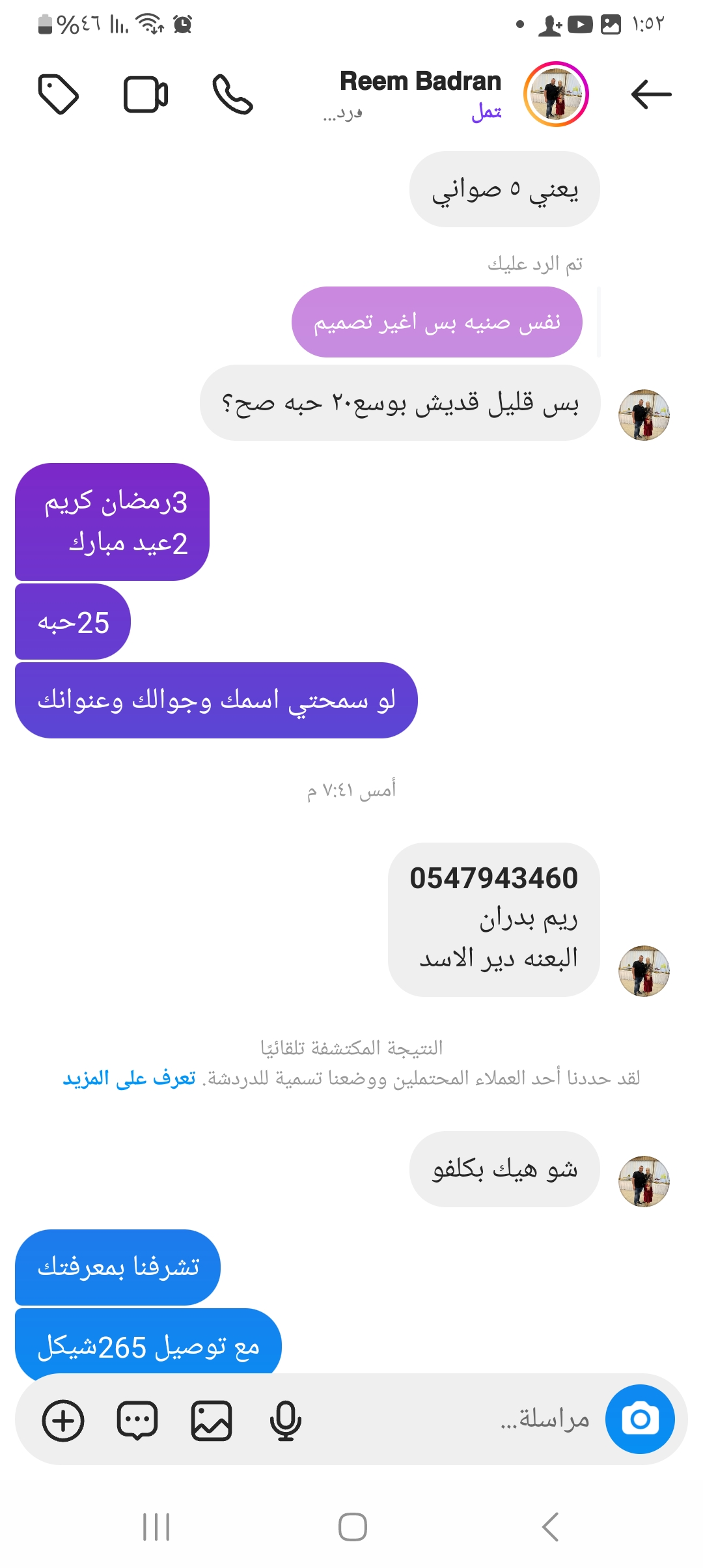Go back using the header arrow
Image resolution: width=703 pixels, height=1568 pixels.
[651, 94]
